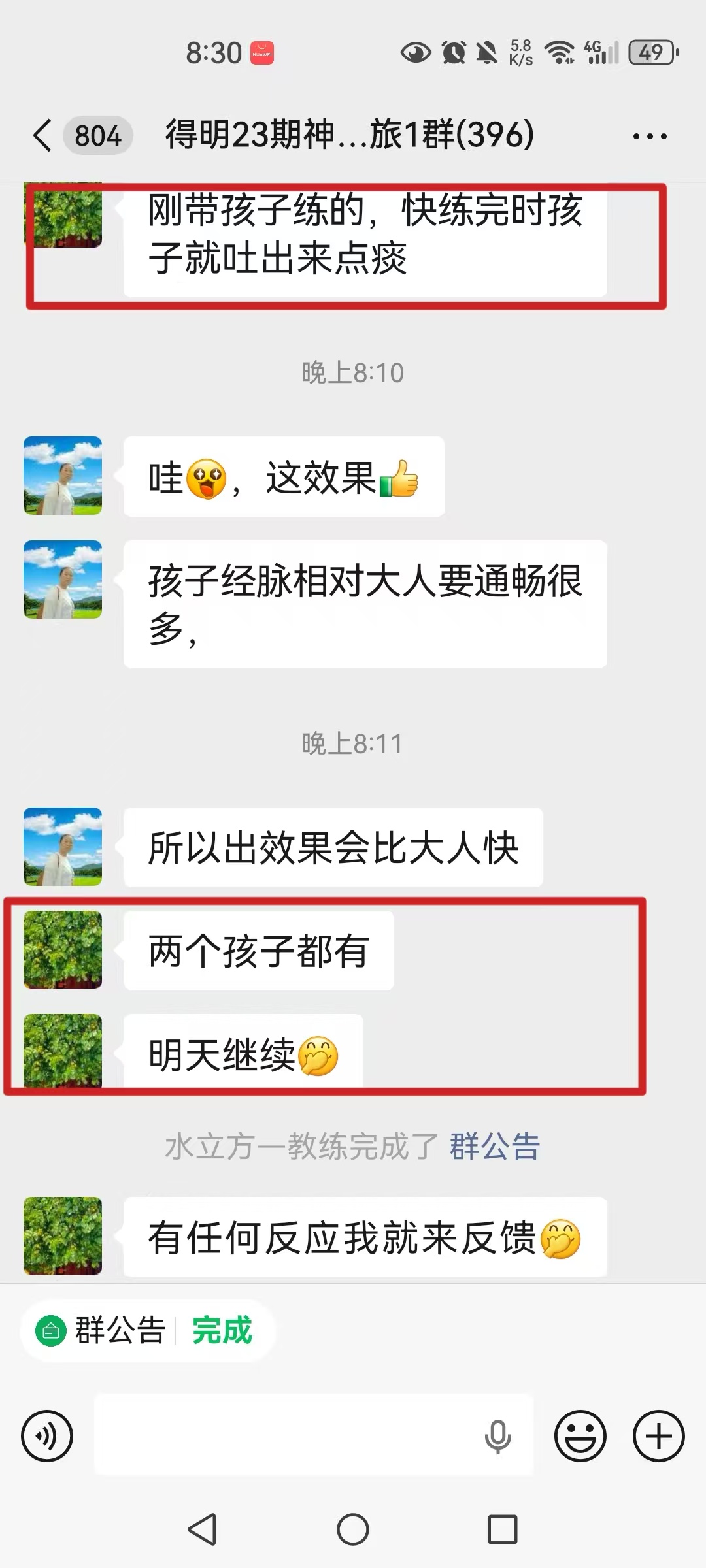Open the group chat overflow menu
The image size is (706, 1568).
click(x=649, y=136)
